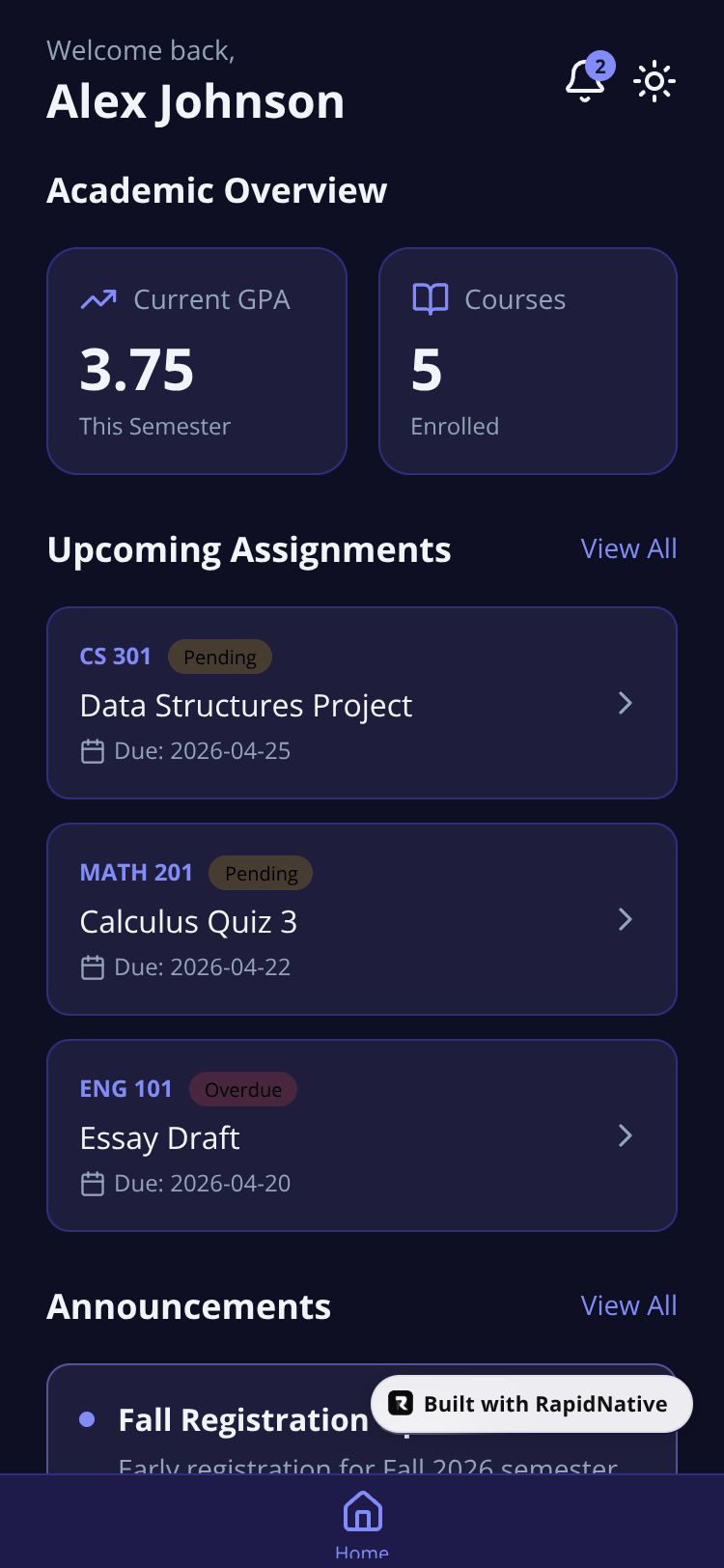Open the Calculus Quiz 3 assignment

[x=362, y=919]
